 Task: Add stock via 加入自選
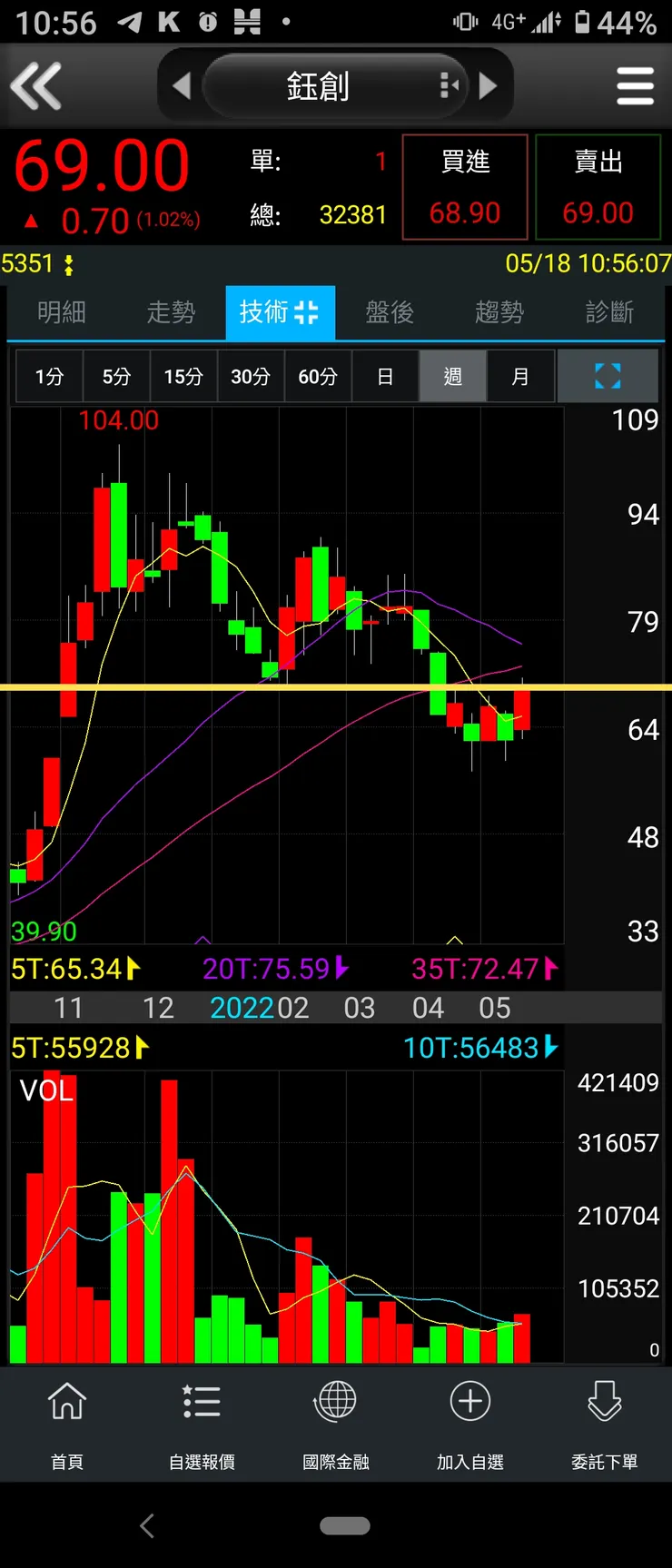(470, 1423)
